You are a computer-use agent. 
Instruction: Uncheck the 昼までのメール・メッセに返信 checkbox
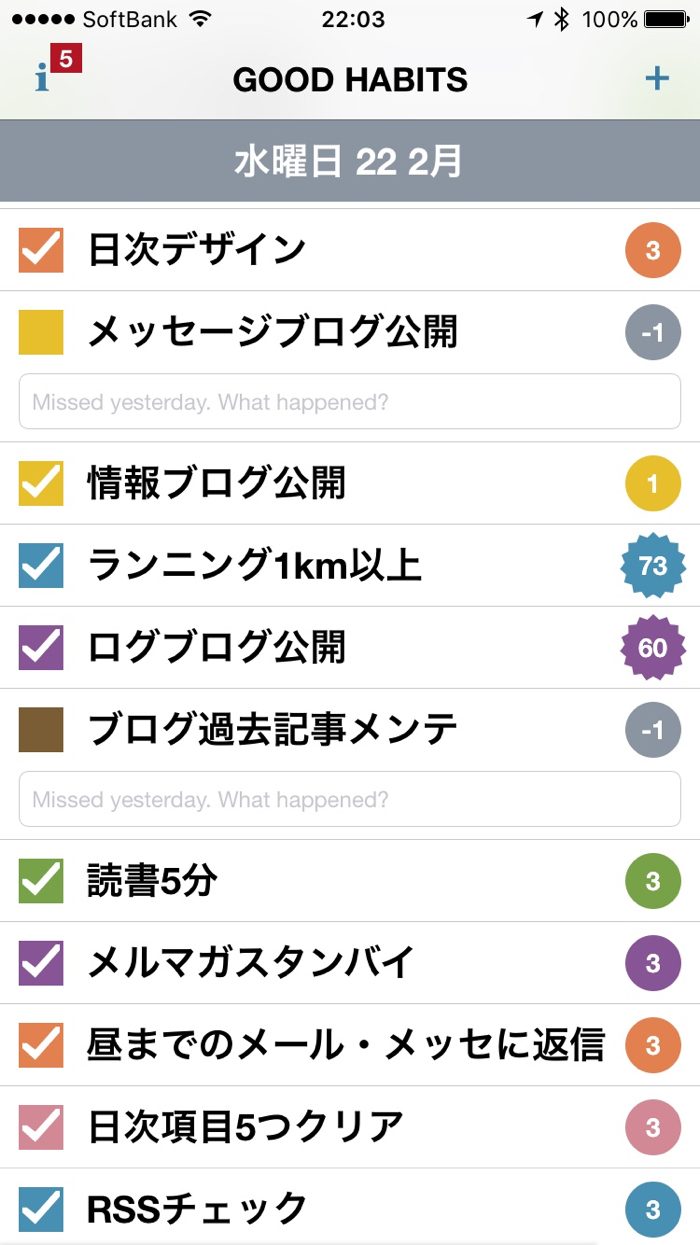point(41,1046)
